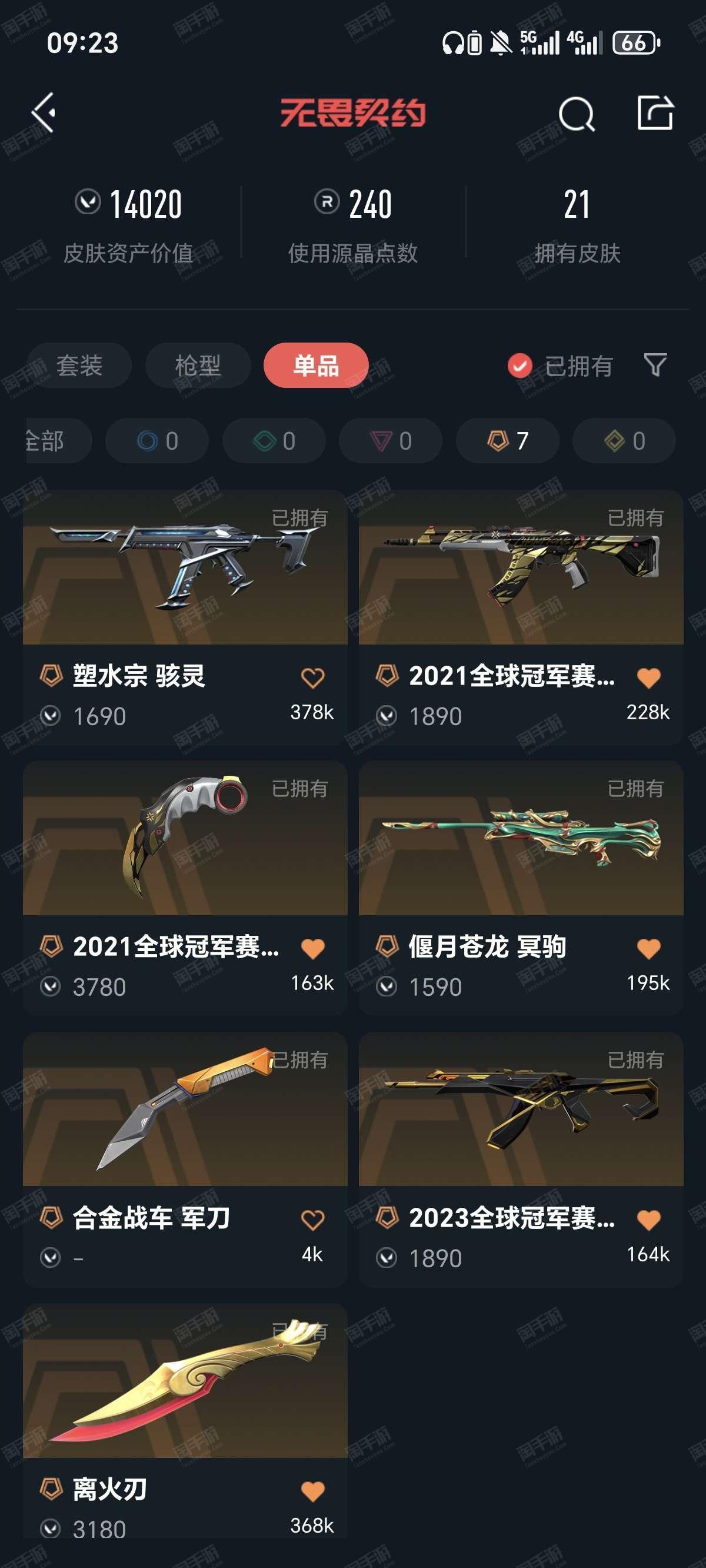This screenshot has height=1568, width=706.
Task: Open the 塑水宗 骇灵 skin card
Action: [185, 617]
